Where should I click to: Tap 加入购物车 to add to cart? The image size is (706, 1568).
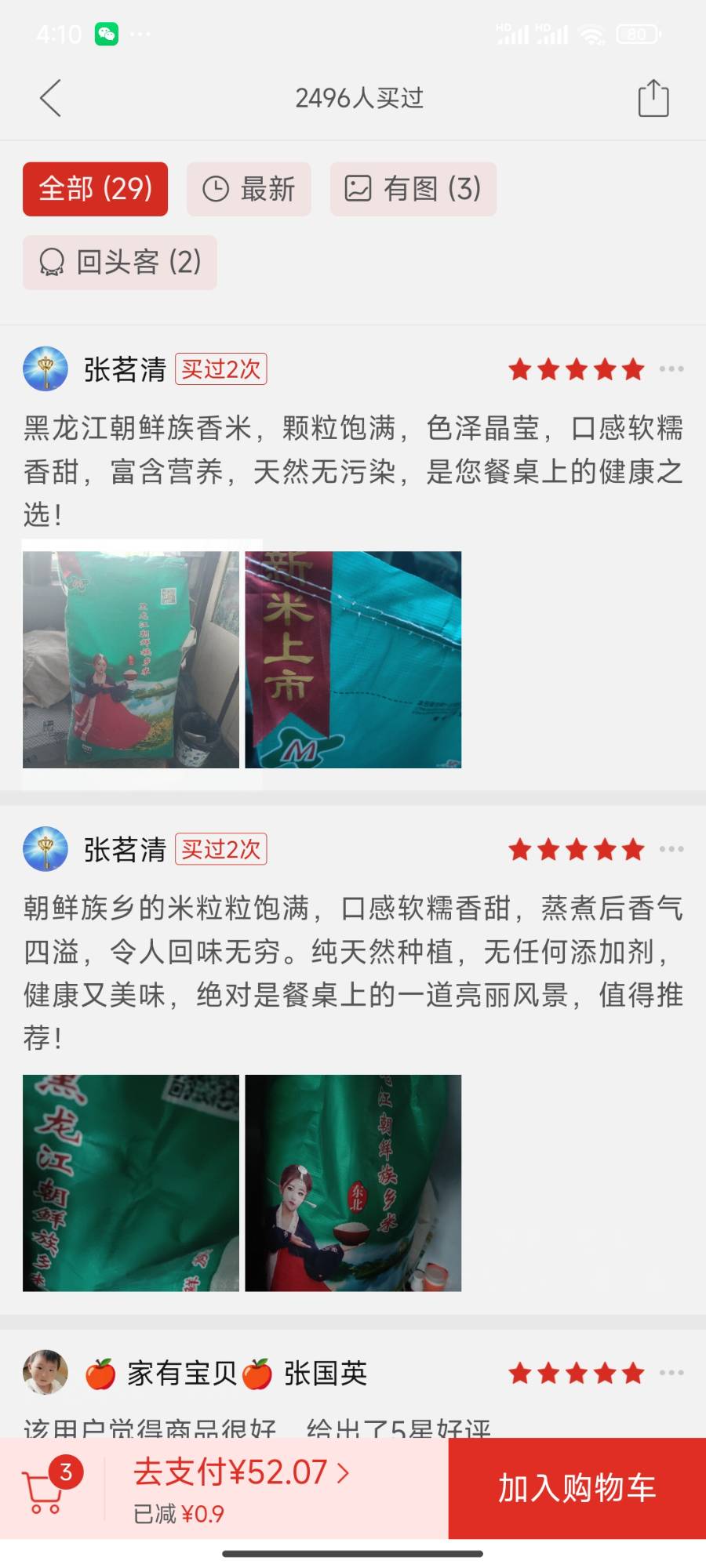click(x=577, y=1487)
